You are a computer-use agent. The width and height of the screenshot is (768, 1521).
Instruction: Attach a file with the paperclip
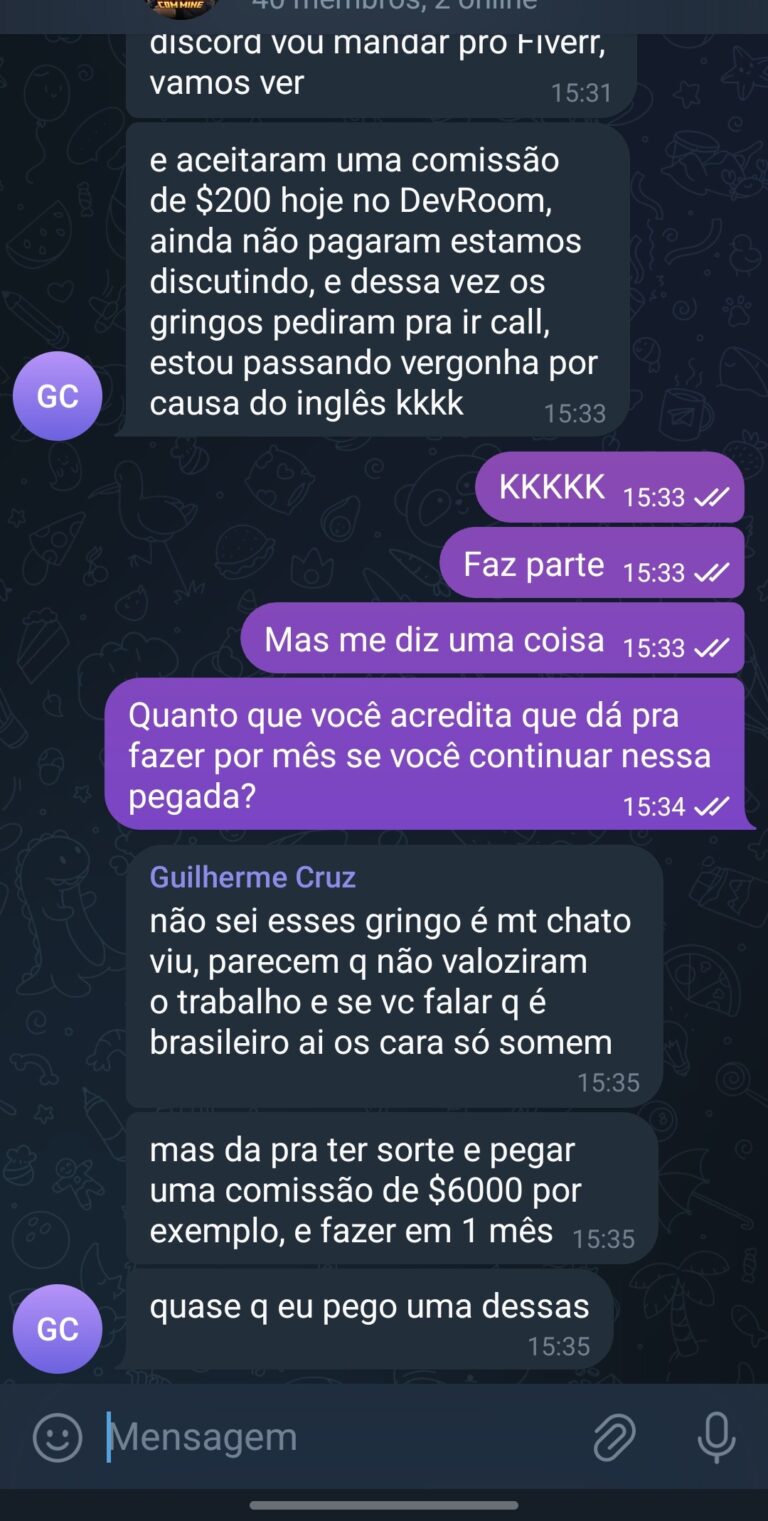coord(614,1438)
